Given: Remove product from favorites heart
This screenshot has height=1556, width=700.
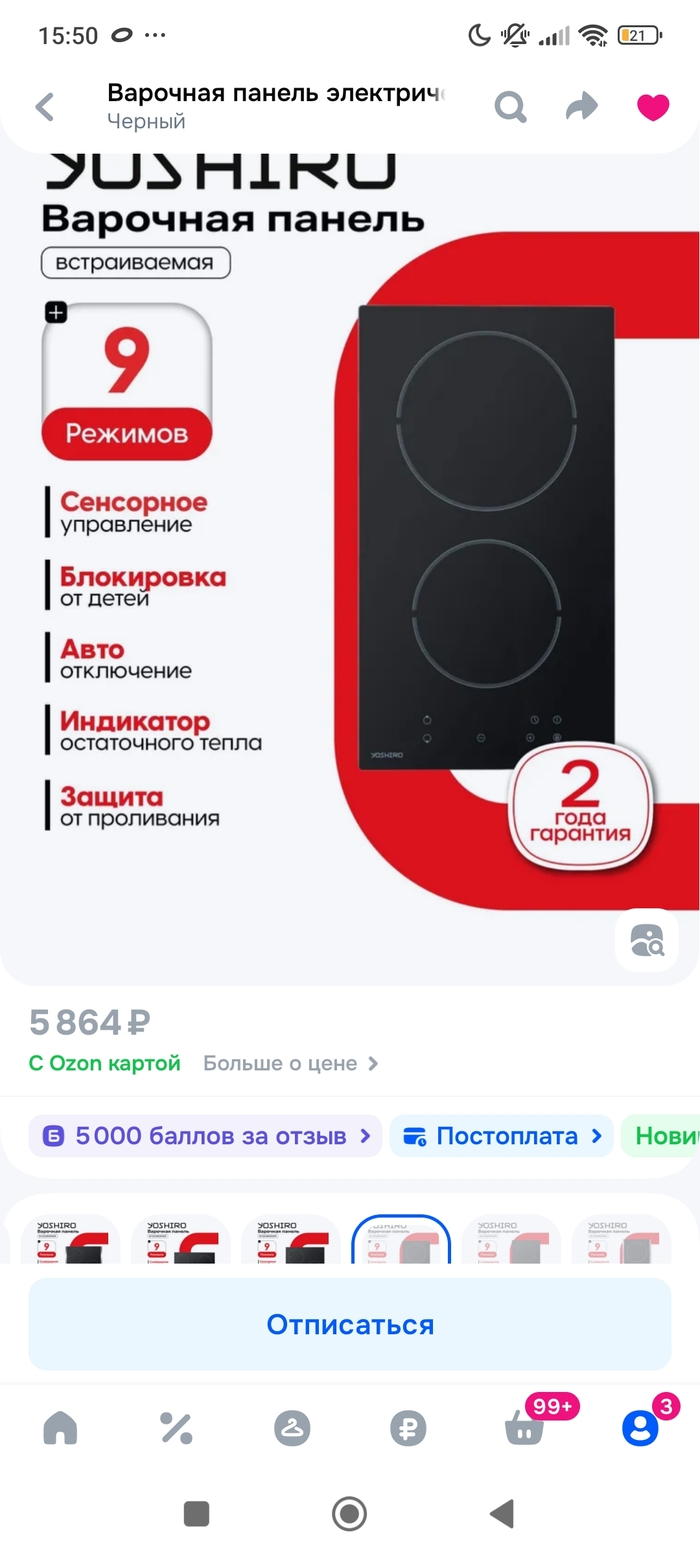Looking at the screenshot, I should [x=653, y=107].
